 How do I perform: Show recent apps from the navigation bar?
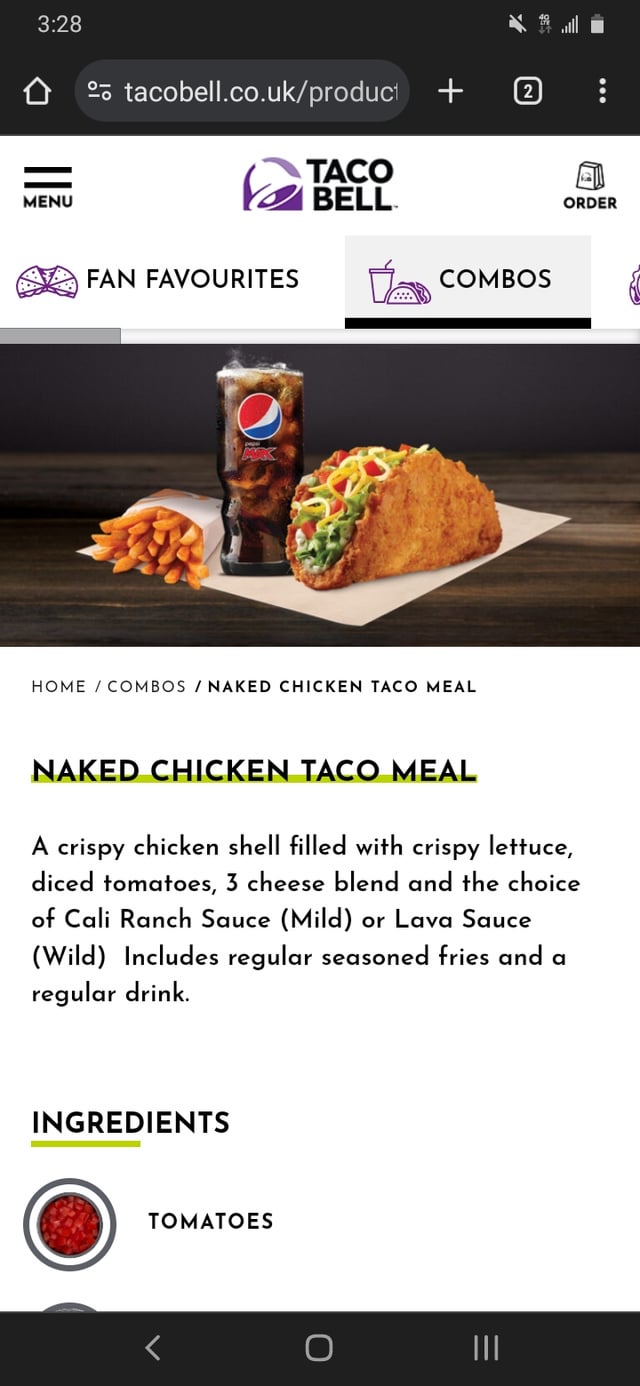tap(485, 1348)
